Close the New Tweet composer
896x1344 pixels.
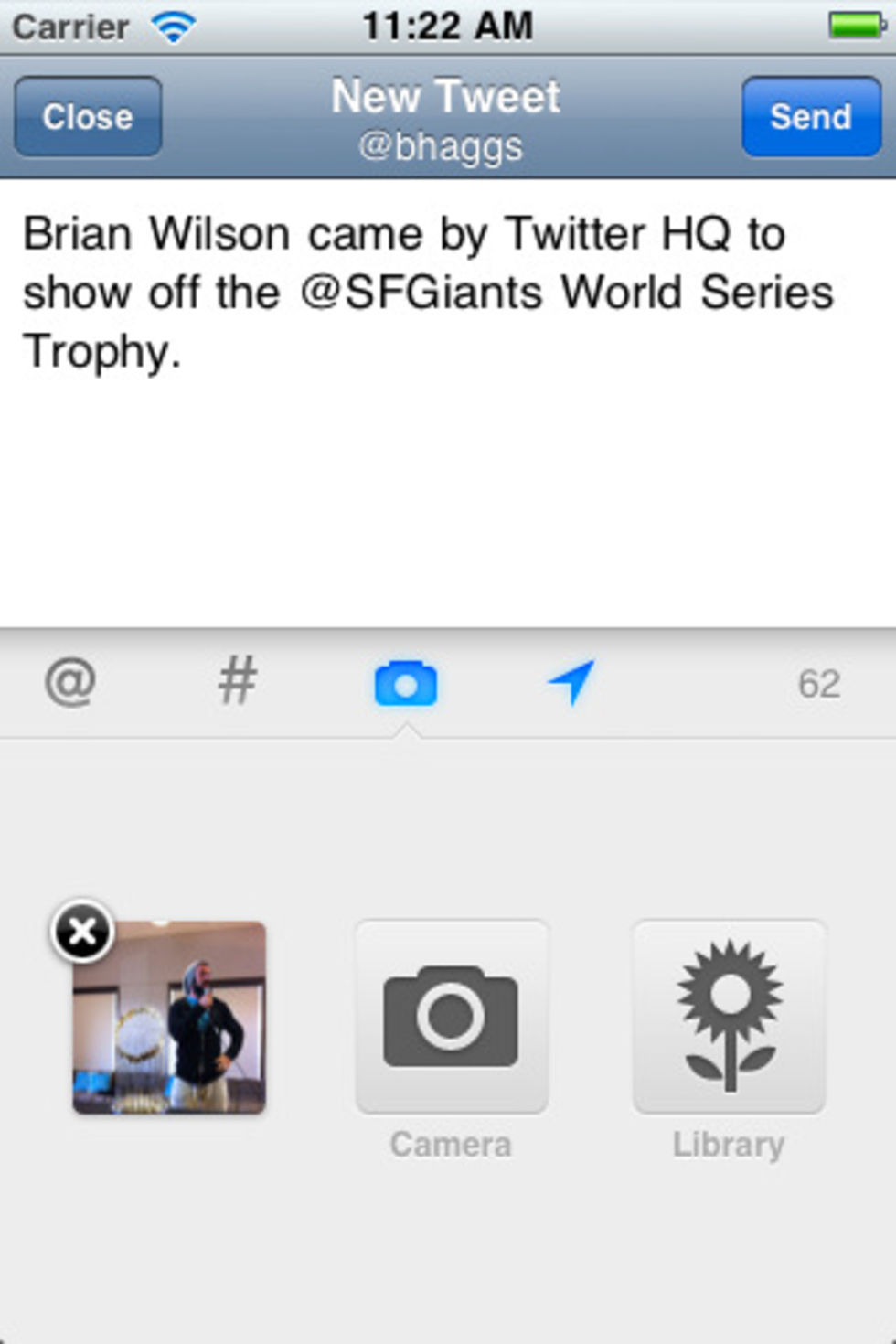tap(88, 117)
